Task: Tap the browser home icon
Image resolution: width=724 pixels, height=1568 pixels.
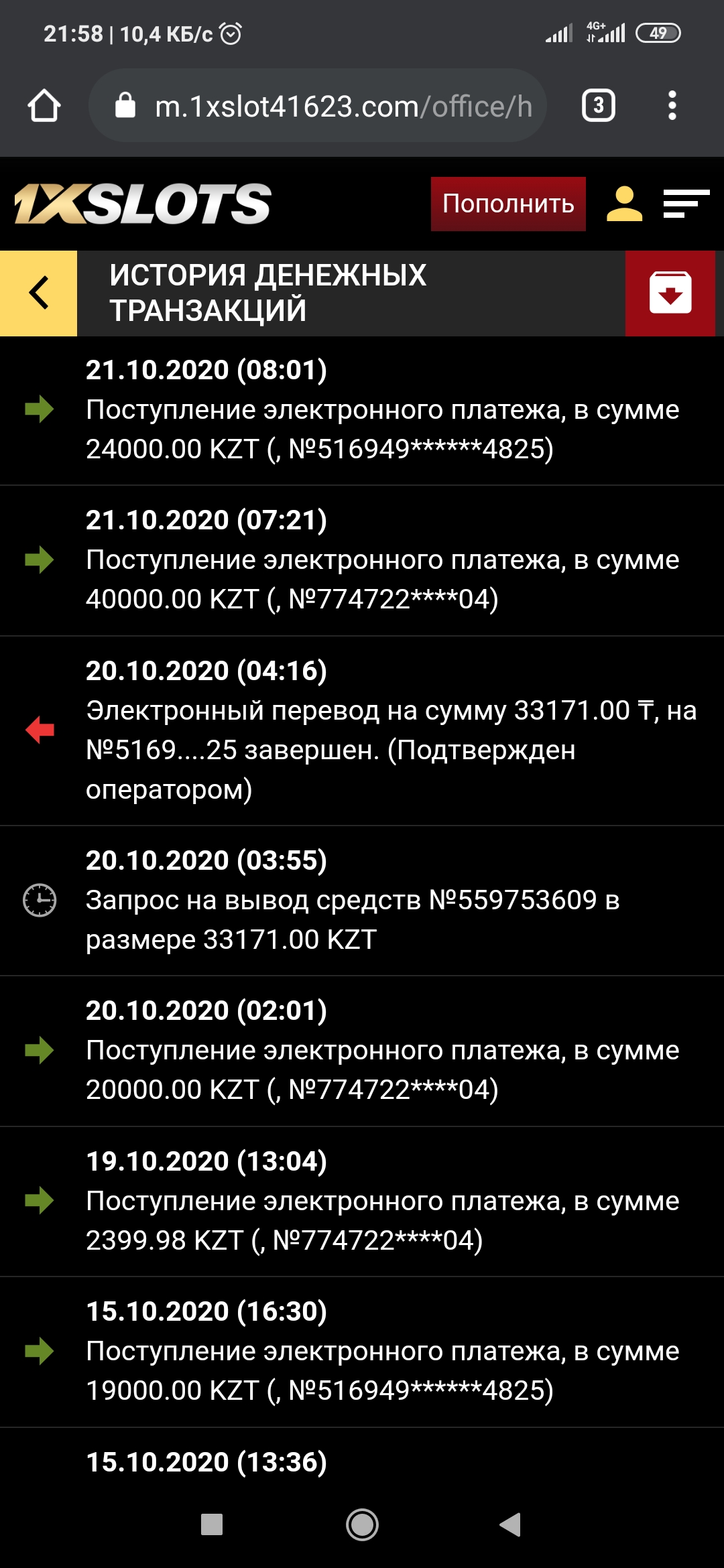Action: [44, 106]
